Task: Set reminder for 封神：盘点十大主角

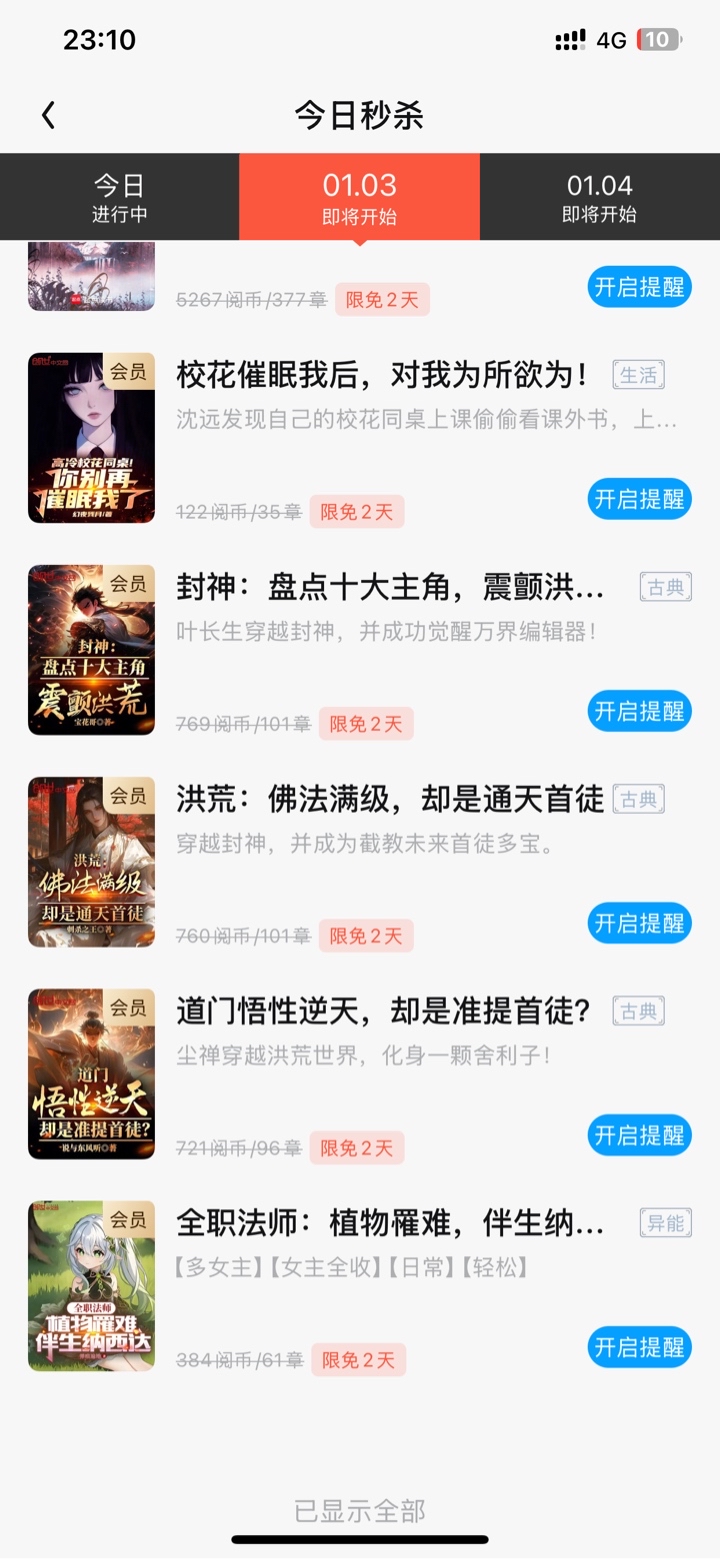Action: tap(639, 711)
